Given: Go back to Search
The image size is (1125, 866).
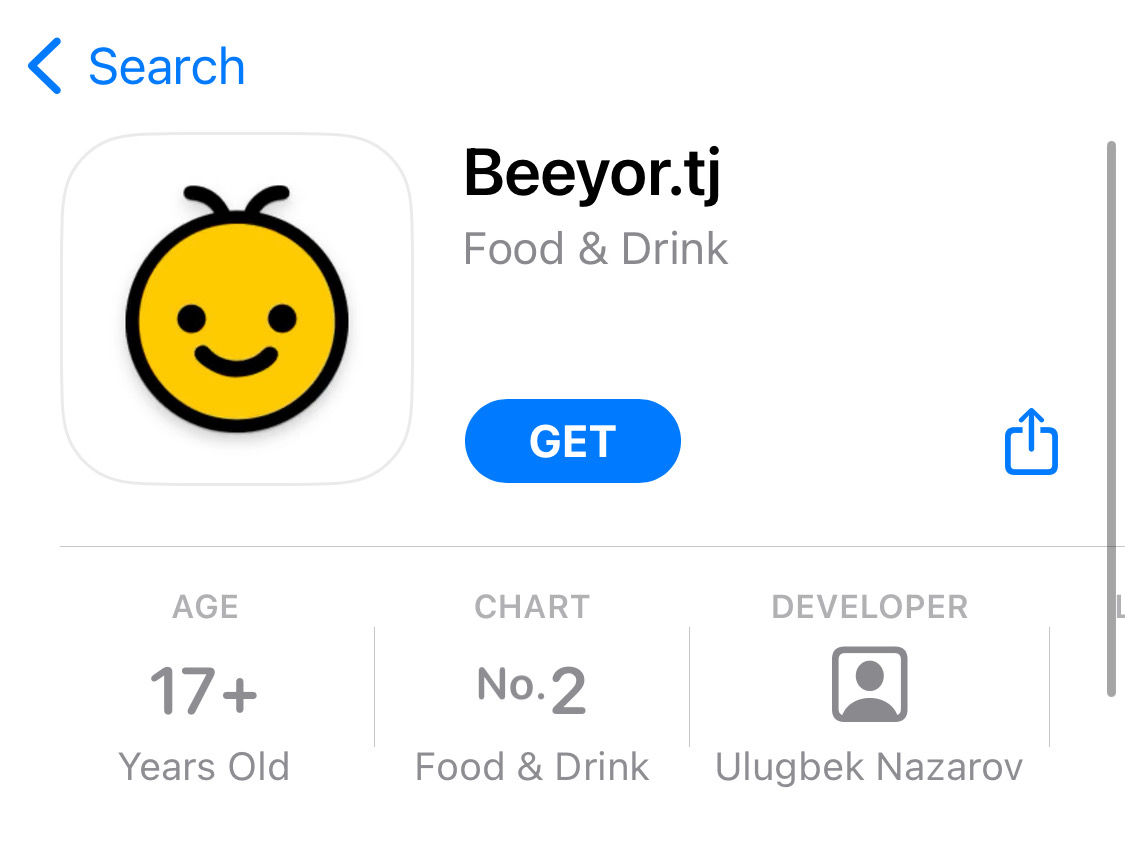Looking at the screenshot, I should click(x=137, y=67).
